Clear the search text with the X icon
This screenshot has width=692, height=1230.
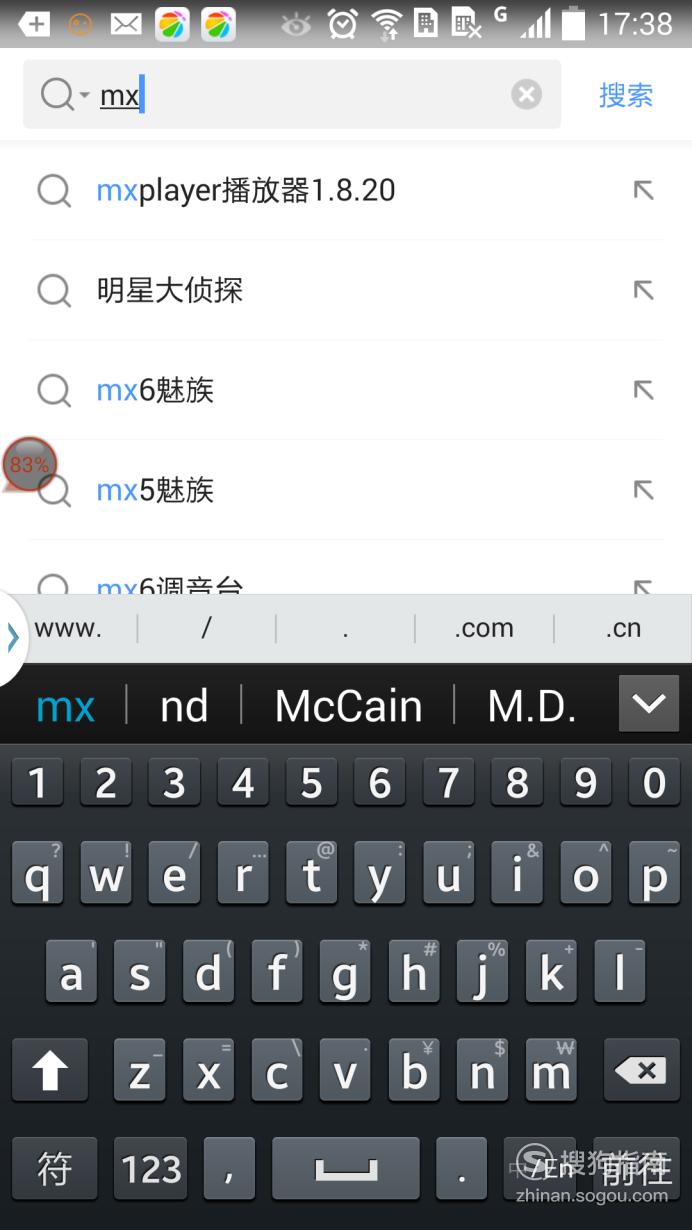pos(526,95)
